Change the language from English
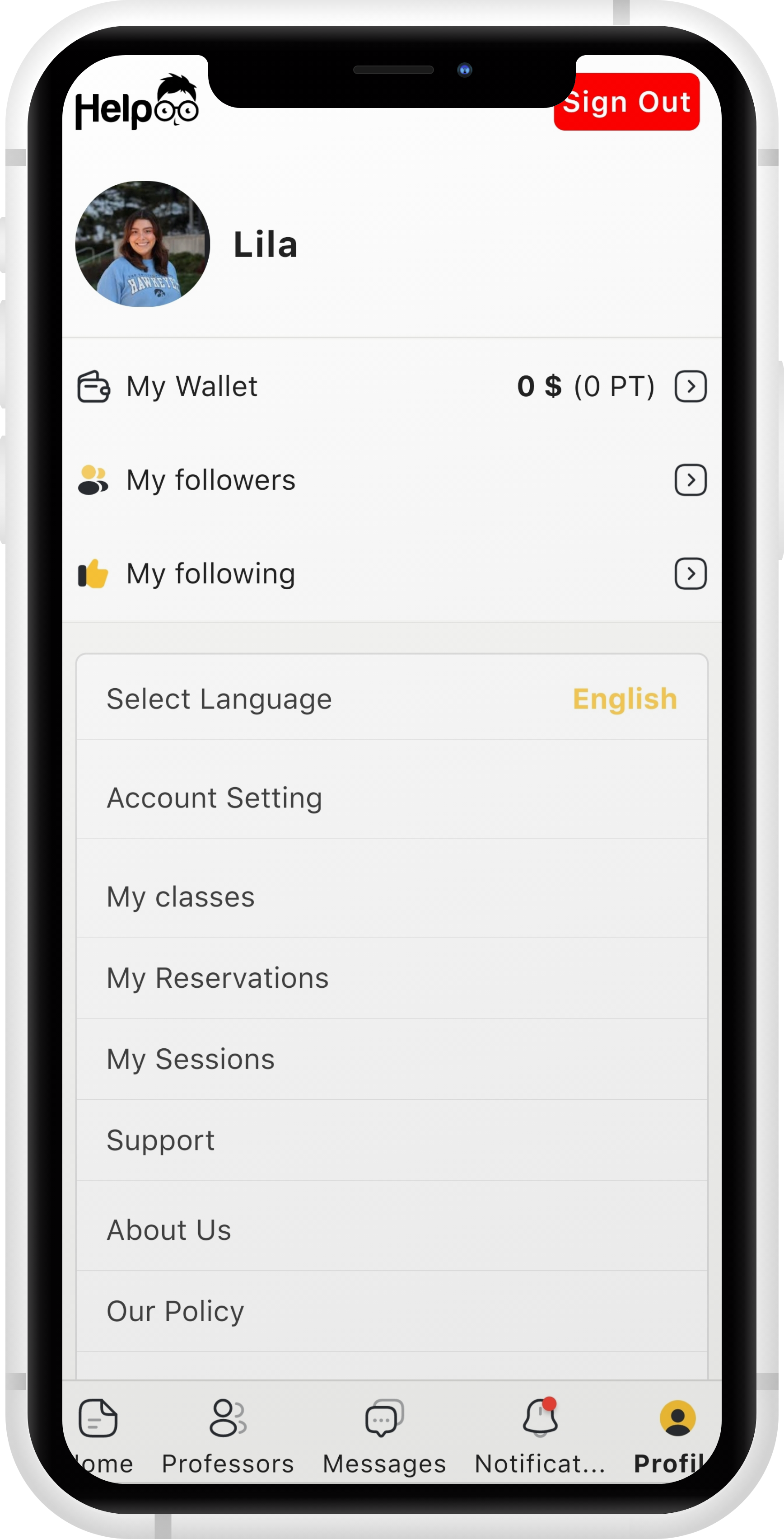 624,699
